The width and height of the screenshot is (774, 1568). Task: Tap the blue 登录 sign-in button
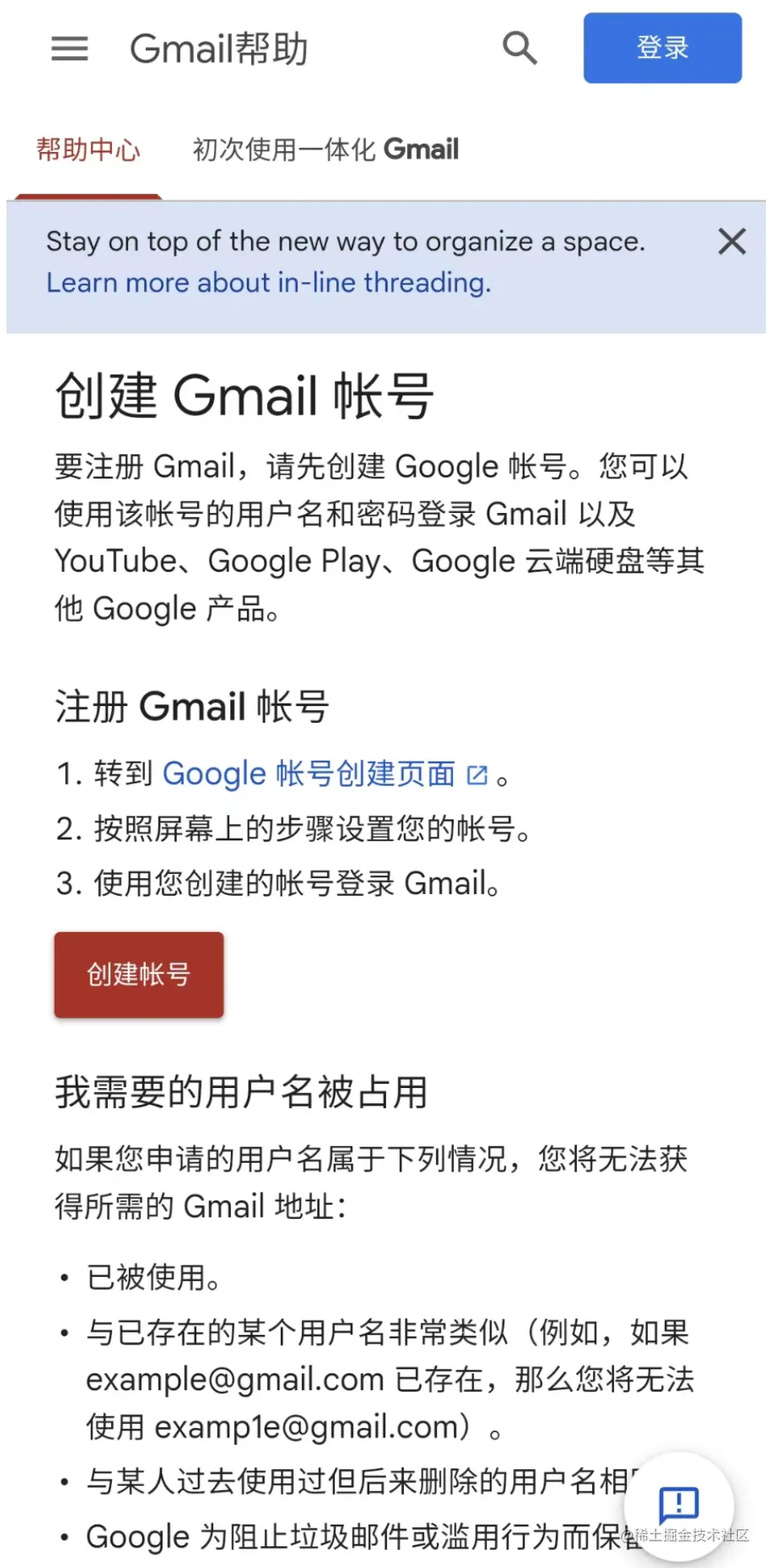662,48
